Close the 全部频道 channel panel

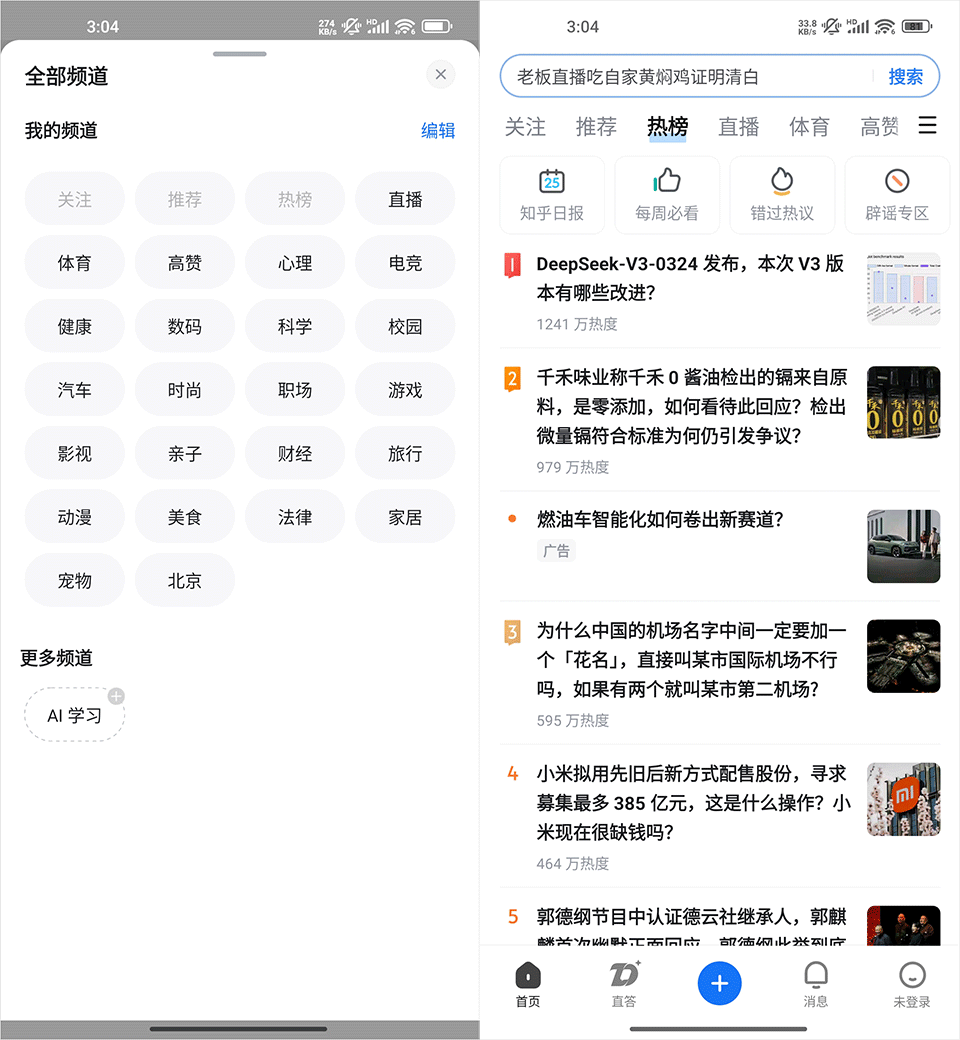click(x=440, y=74)
